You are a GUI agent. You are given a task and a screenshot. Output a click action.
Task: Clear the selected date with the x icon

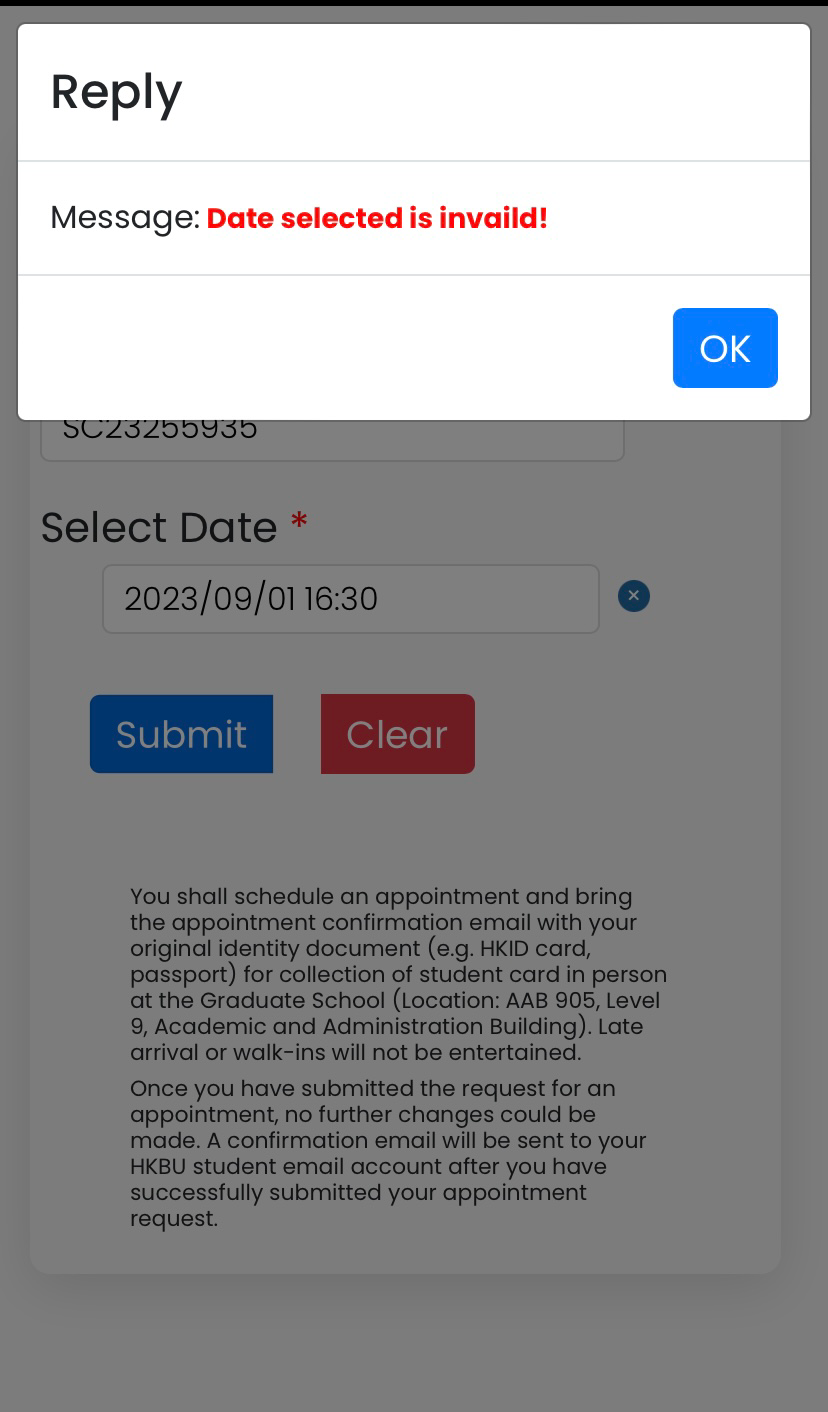(633, 596)
